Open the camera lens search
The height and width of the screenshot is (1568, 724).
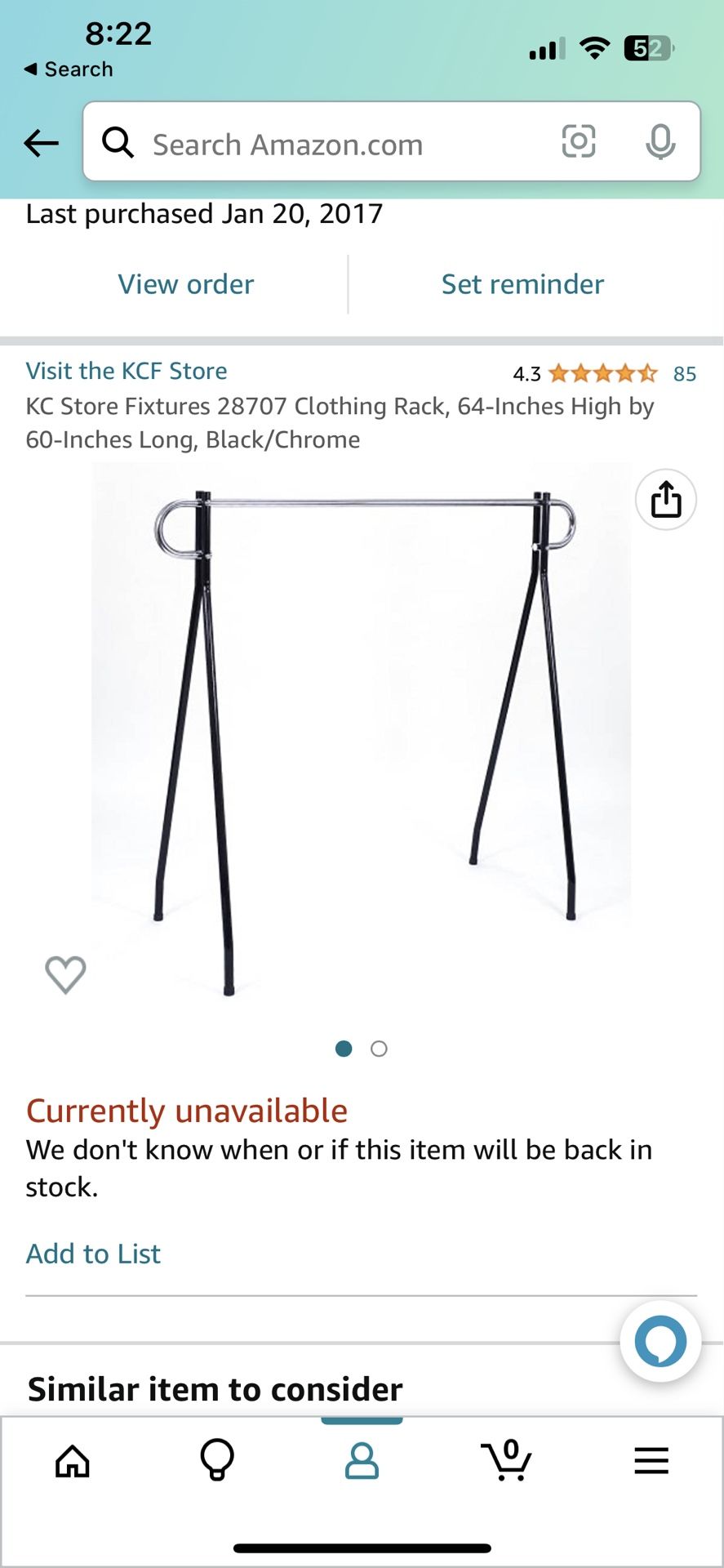[x=578, y=142]
